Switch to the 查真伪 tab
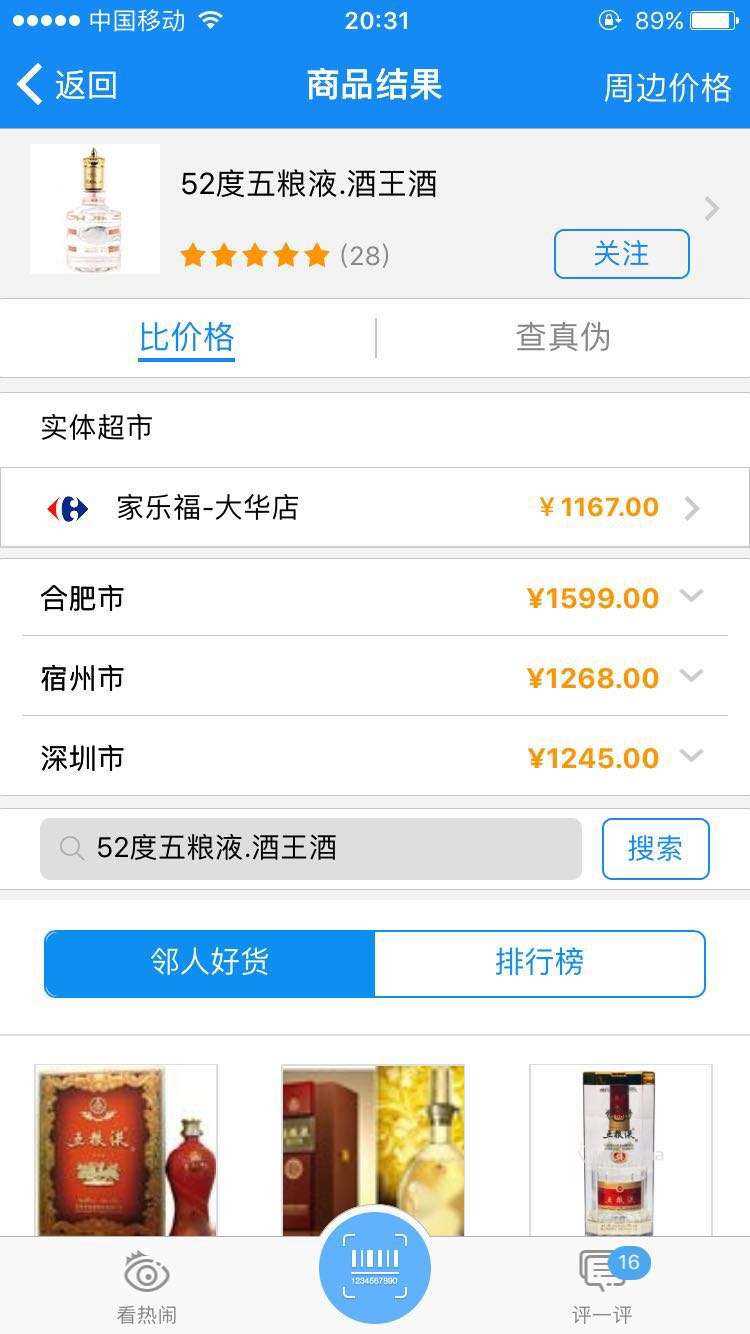 coord(563,338)
